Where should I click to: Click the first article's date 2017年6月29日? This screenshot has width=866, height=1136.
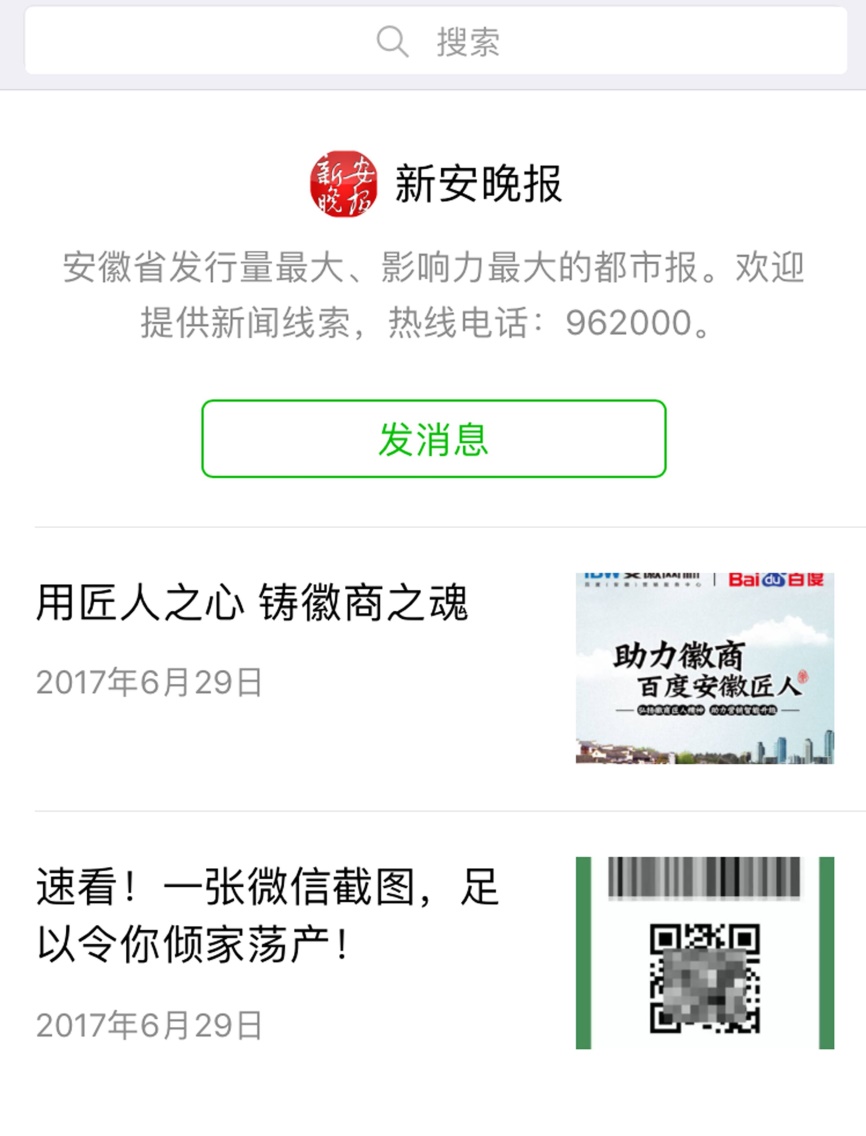[x=150, y=680]
